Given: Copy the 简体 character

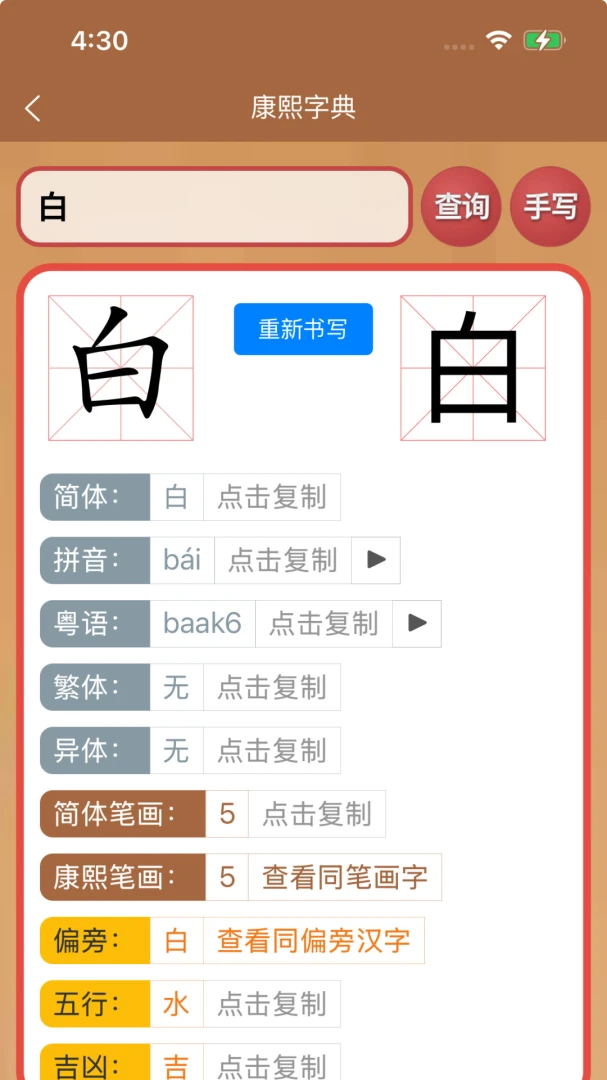Looking at the screenshot, I should point(271,497).
